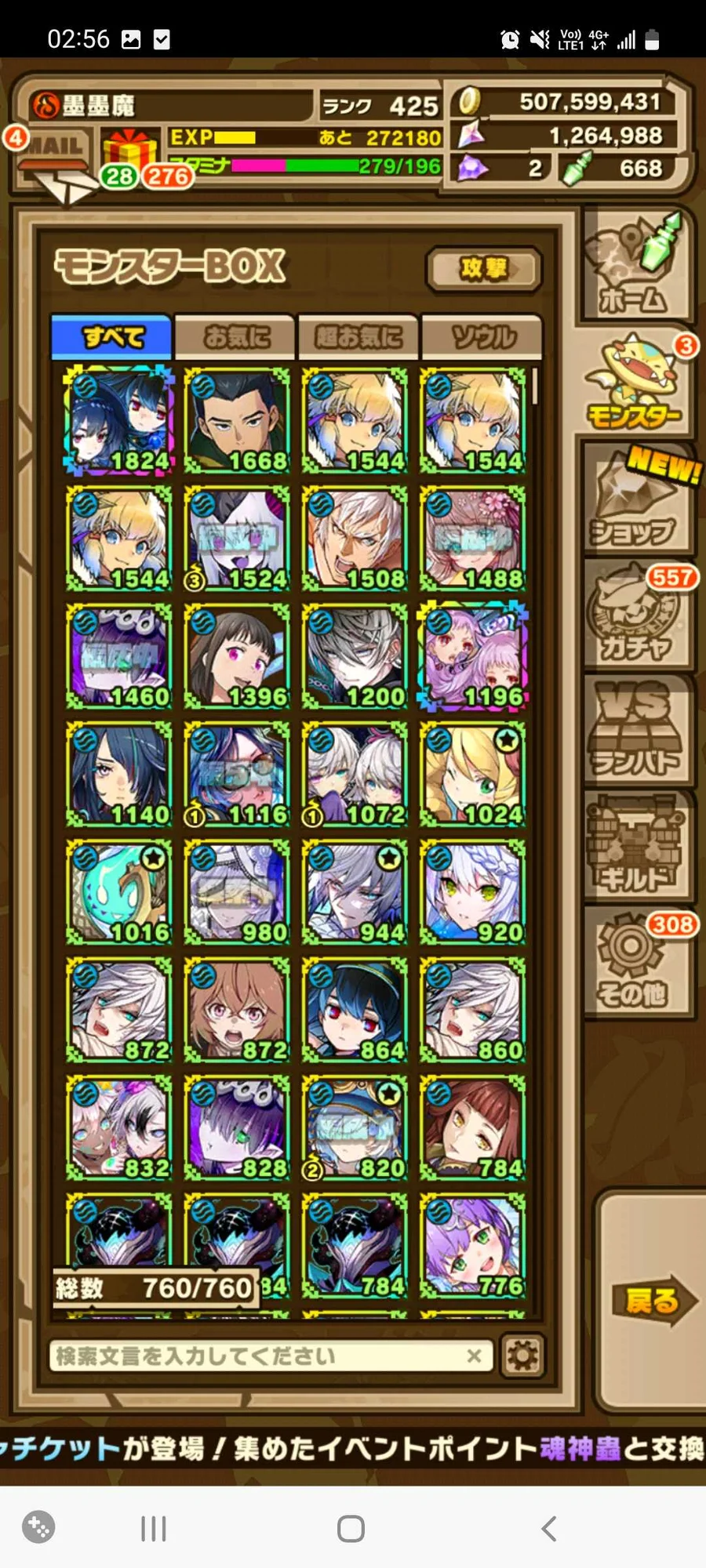Select the monster with 1824 attack
706x1568 pixels.
119,421
